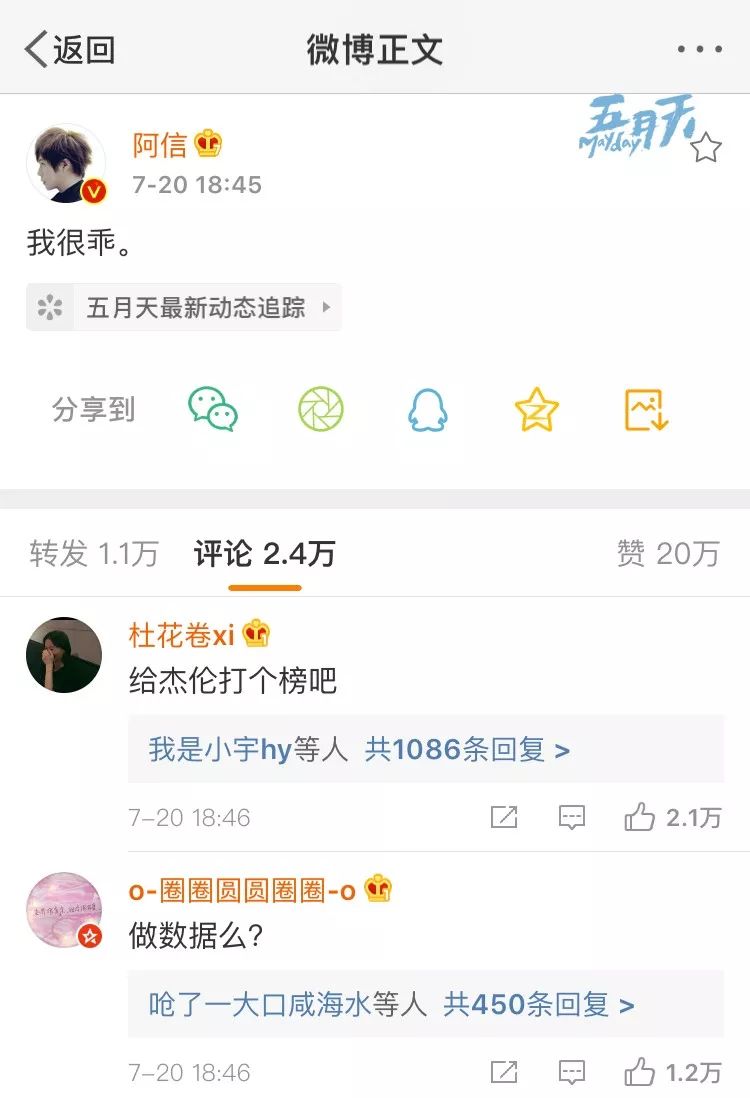This screenshot has width=750, height=1098.
Task: Share to Qzone star icon
Action: 536,409
